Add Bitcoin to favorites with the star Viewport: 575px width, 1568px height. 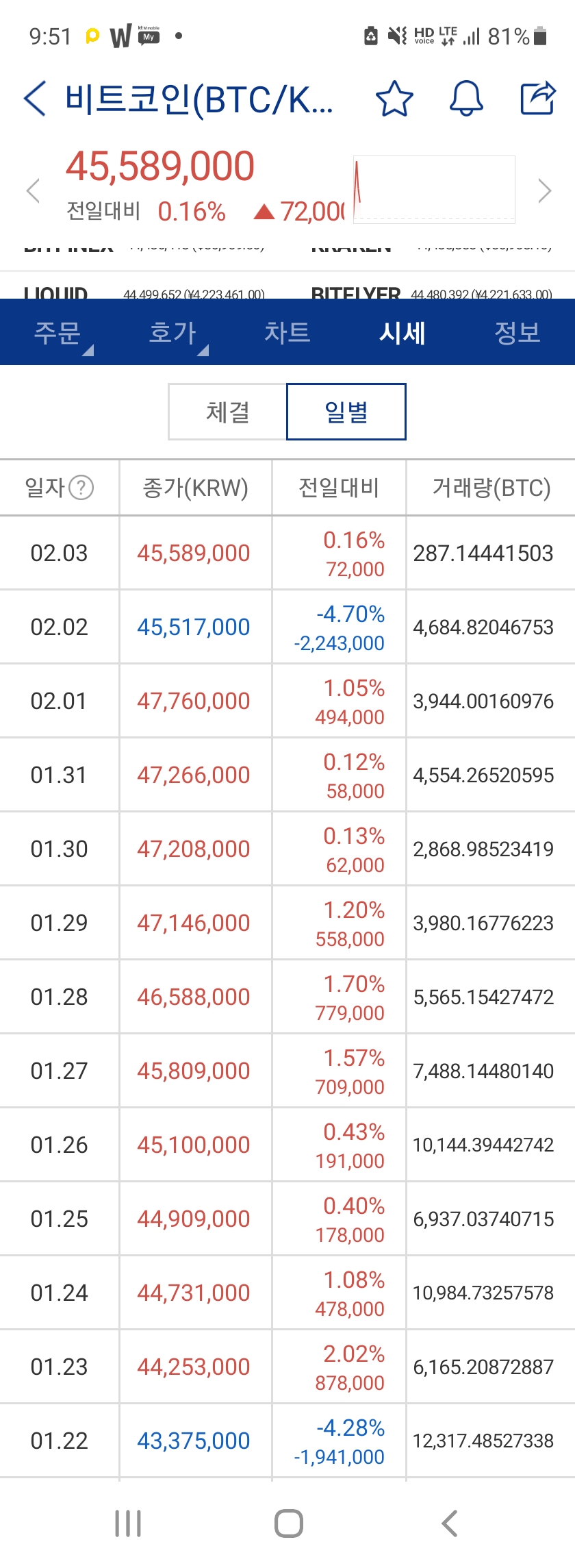[394, 99]
